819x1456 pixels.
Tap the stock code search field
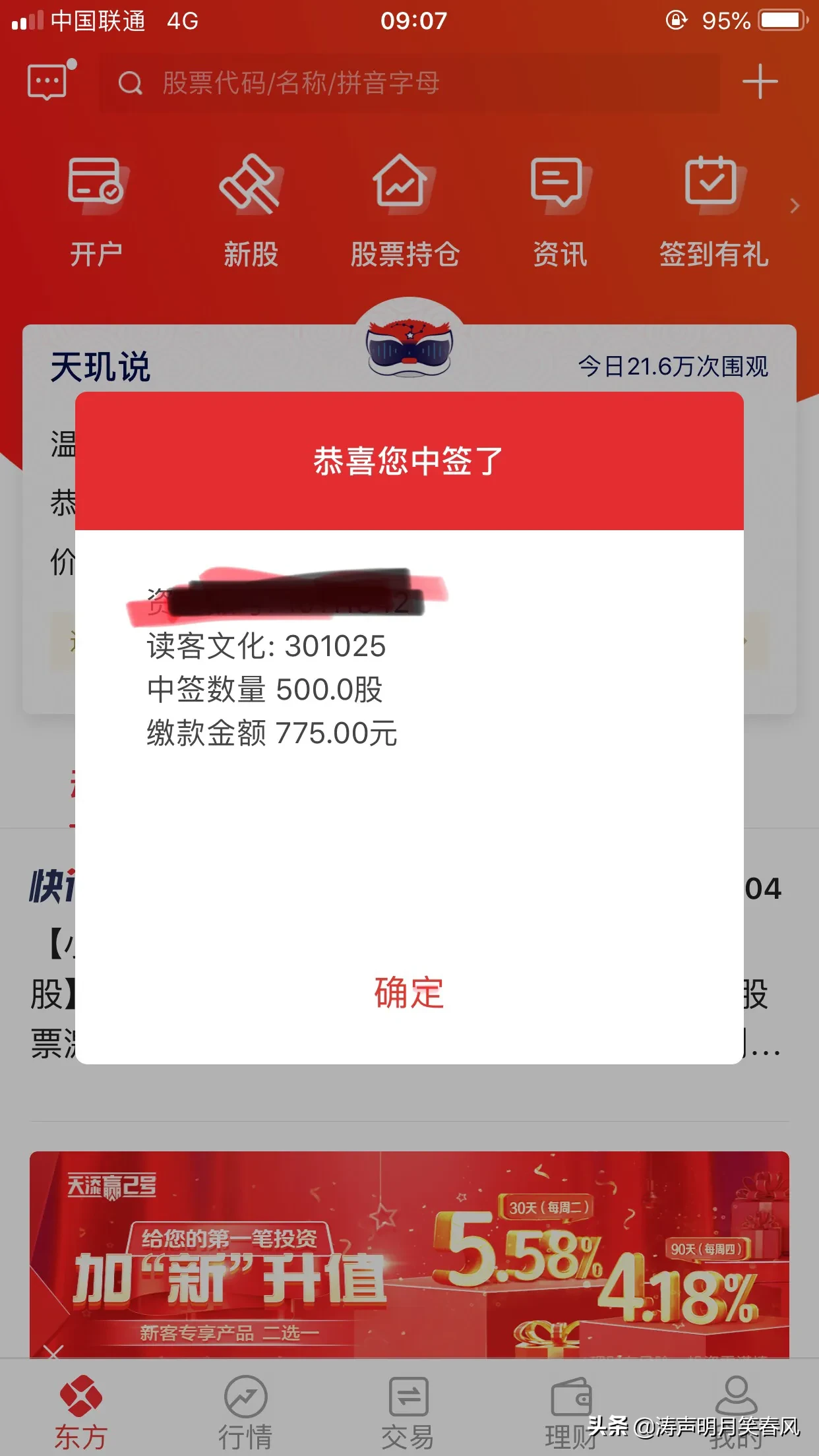(409, 83)
